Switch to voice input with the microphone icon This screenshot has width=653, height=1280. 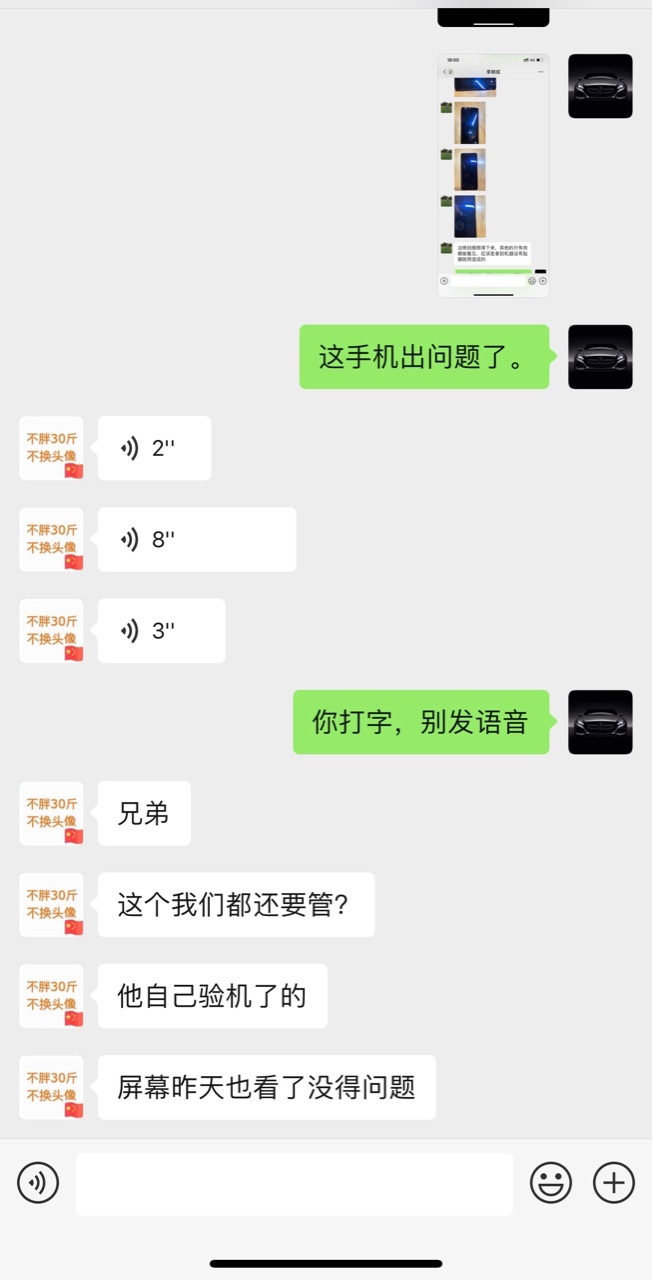click(38, 1183)
